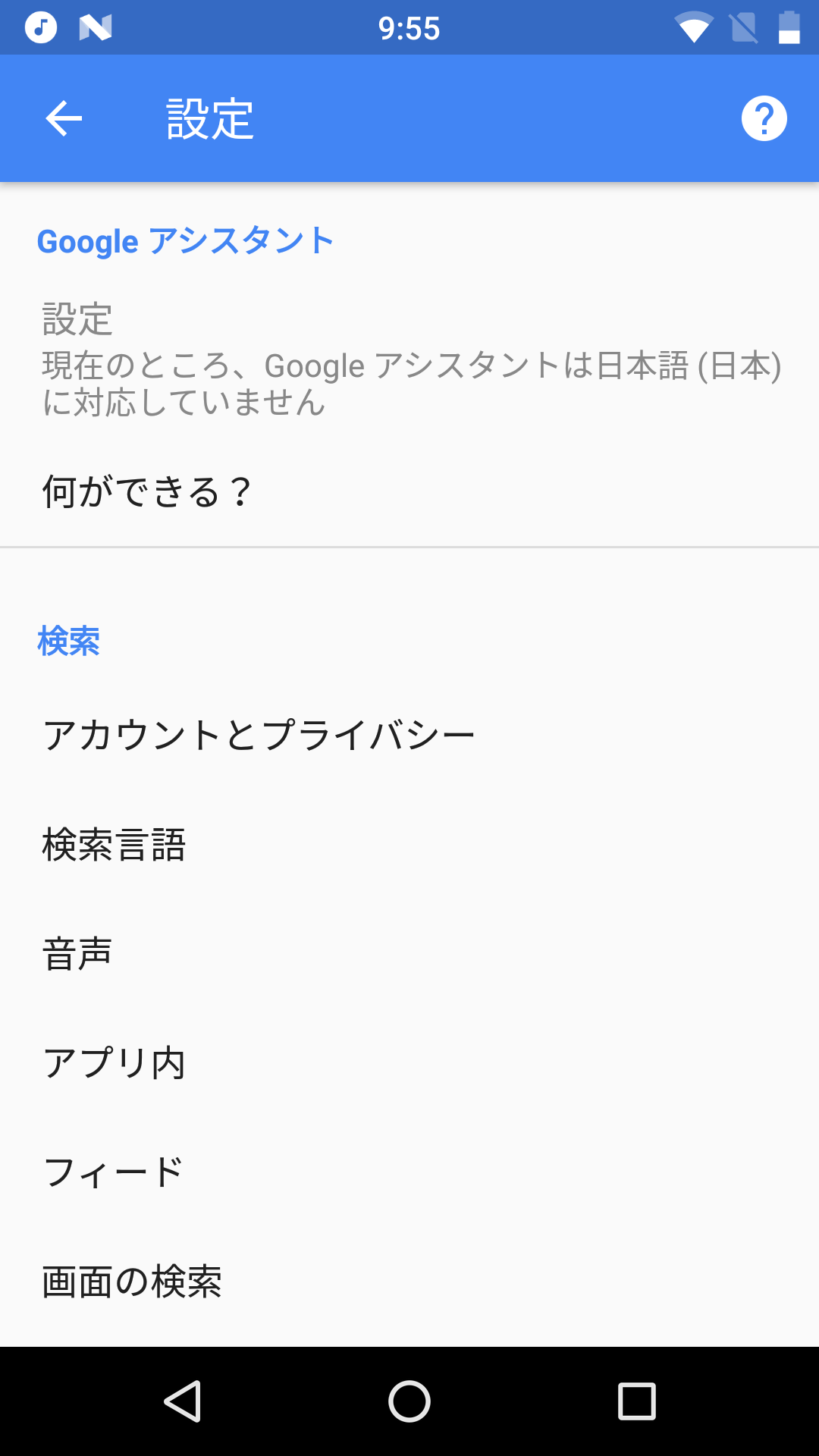
Task: Open the help question mark icon
Action: (x=764, y=118)
